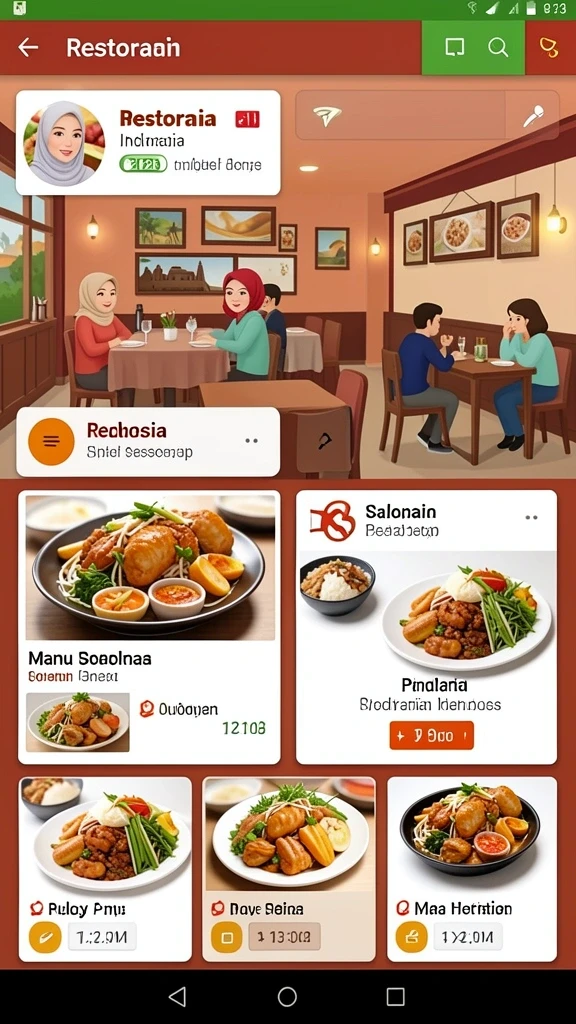
Task: Open the two-dot options on Salonain card
Action: (x=532, y=517)
